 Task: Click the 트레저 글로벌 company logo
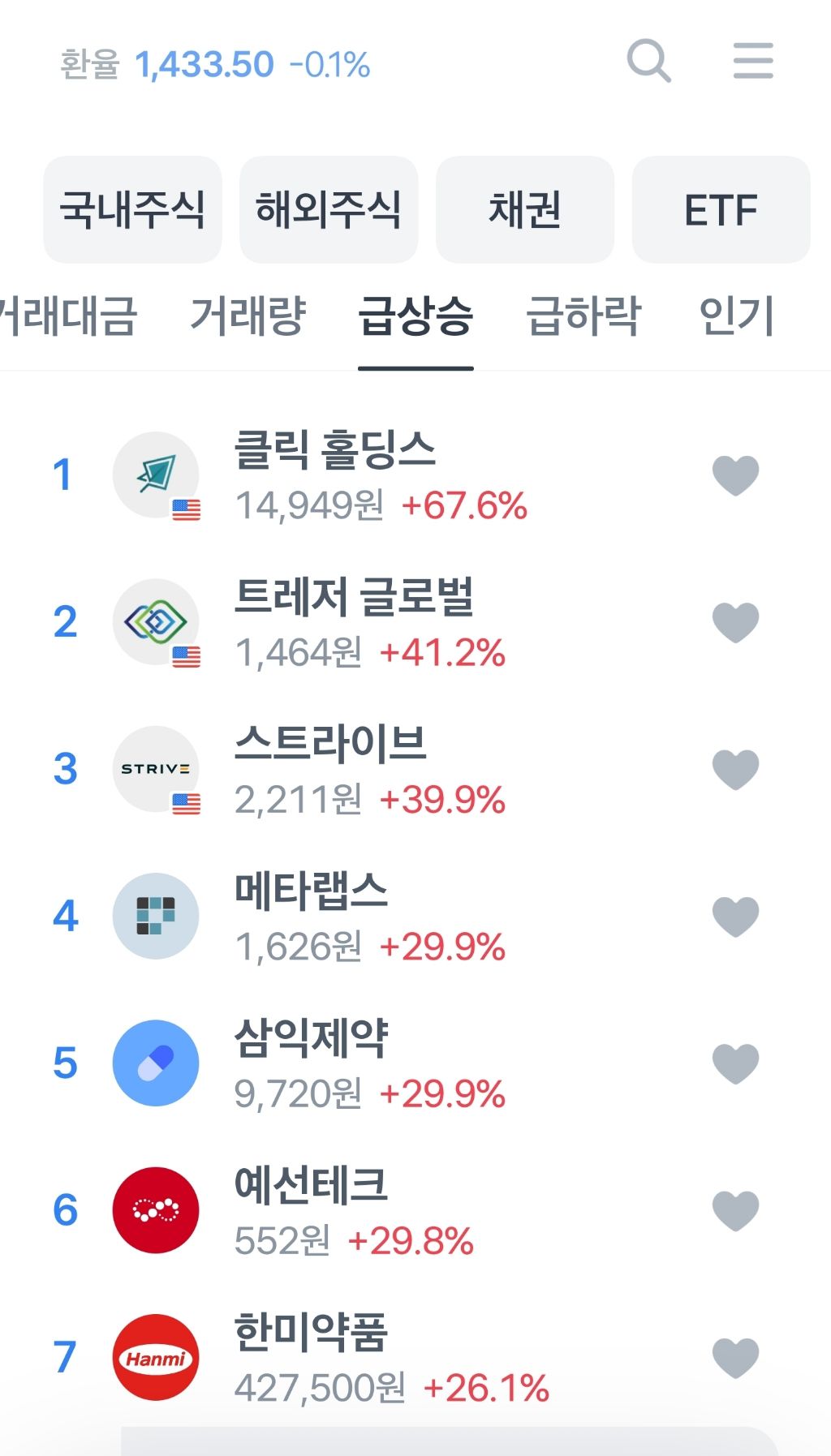[156, 622]
